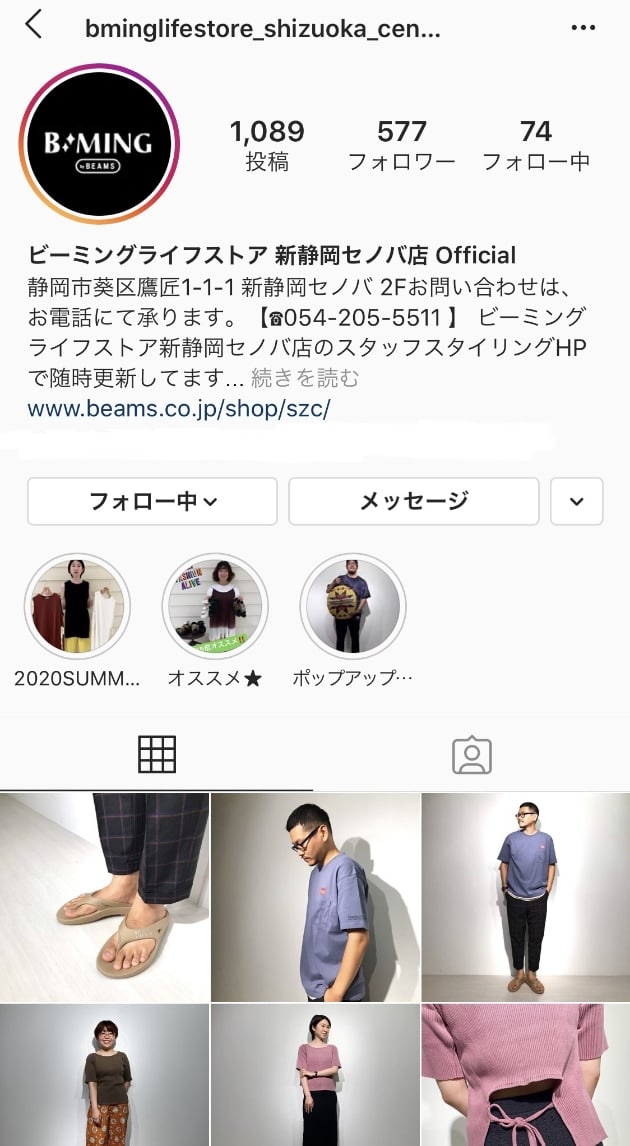
Task: Open the 74 following list
Action: (x=536, y=145)
